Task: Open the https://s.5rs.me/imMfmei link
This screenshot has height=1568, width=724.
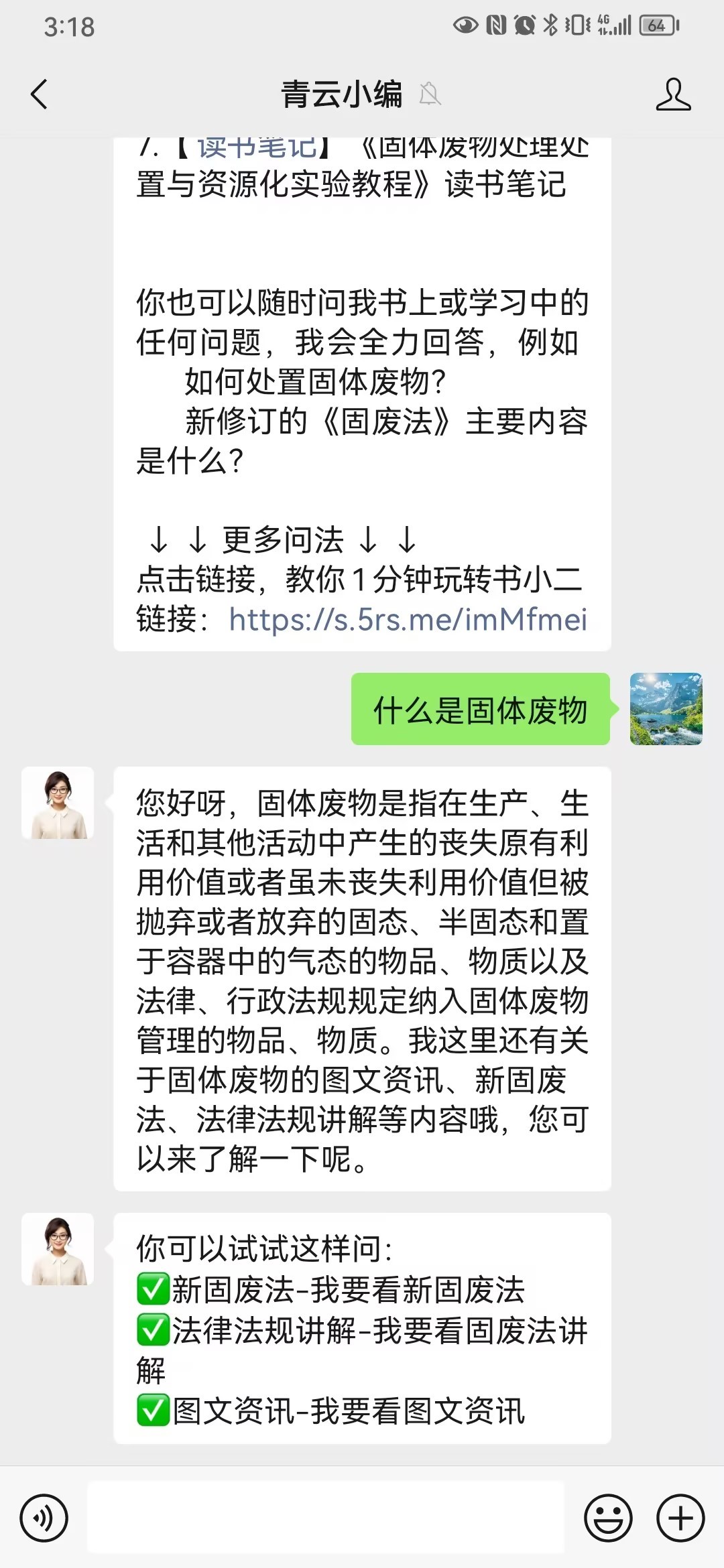Action: tap(408, 619)
